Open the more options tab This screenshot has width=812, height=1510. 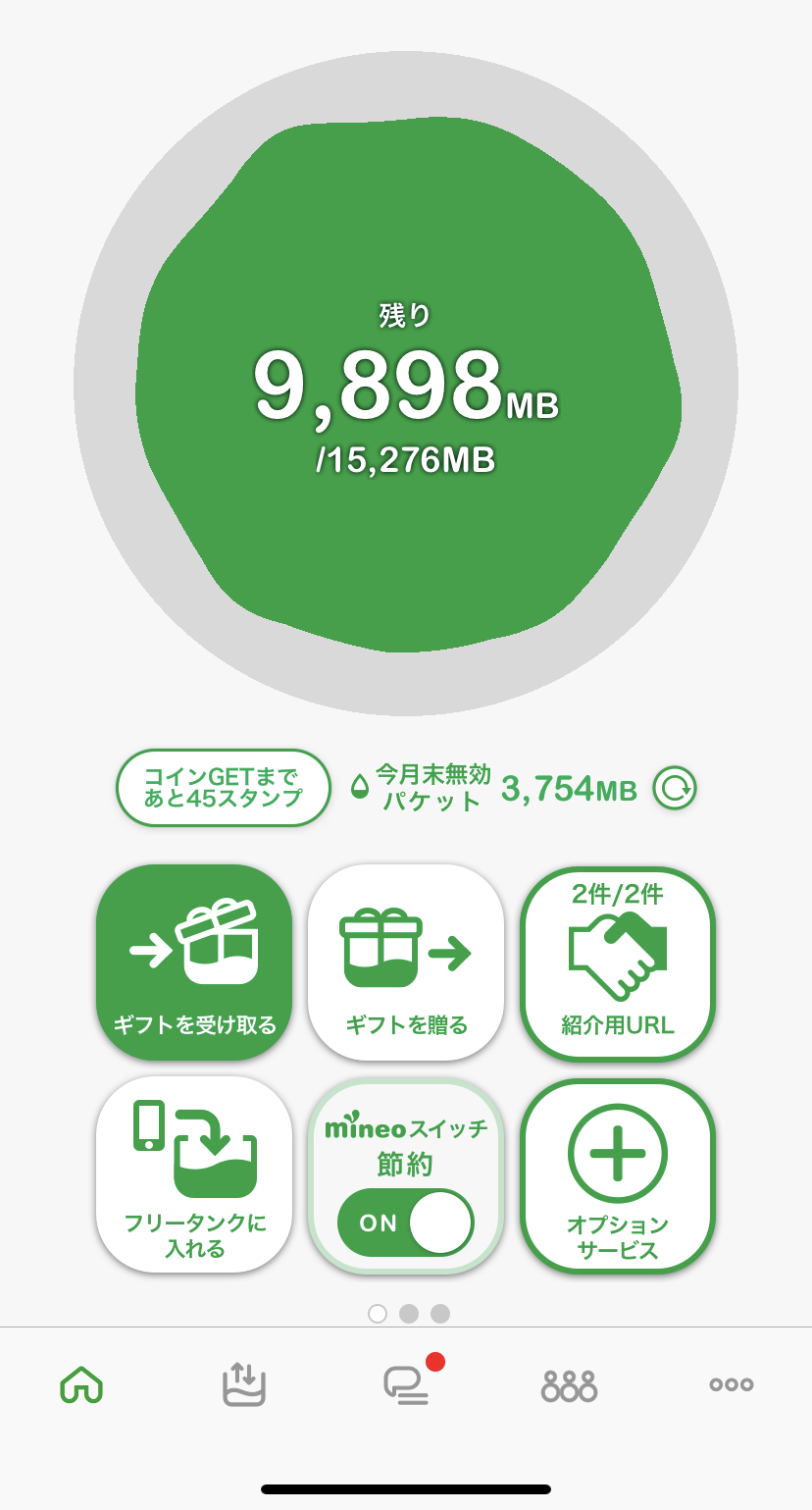point(732,1384)
